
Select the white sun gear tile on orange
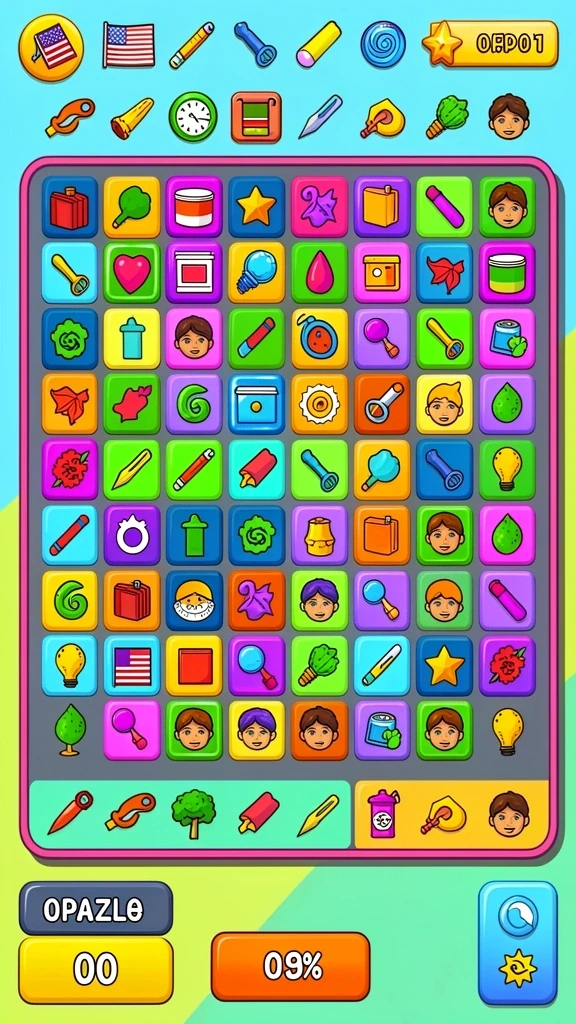(319, 404)
